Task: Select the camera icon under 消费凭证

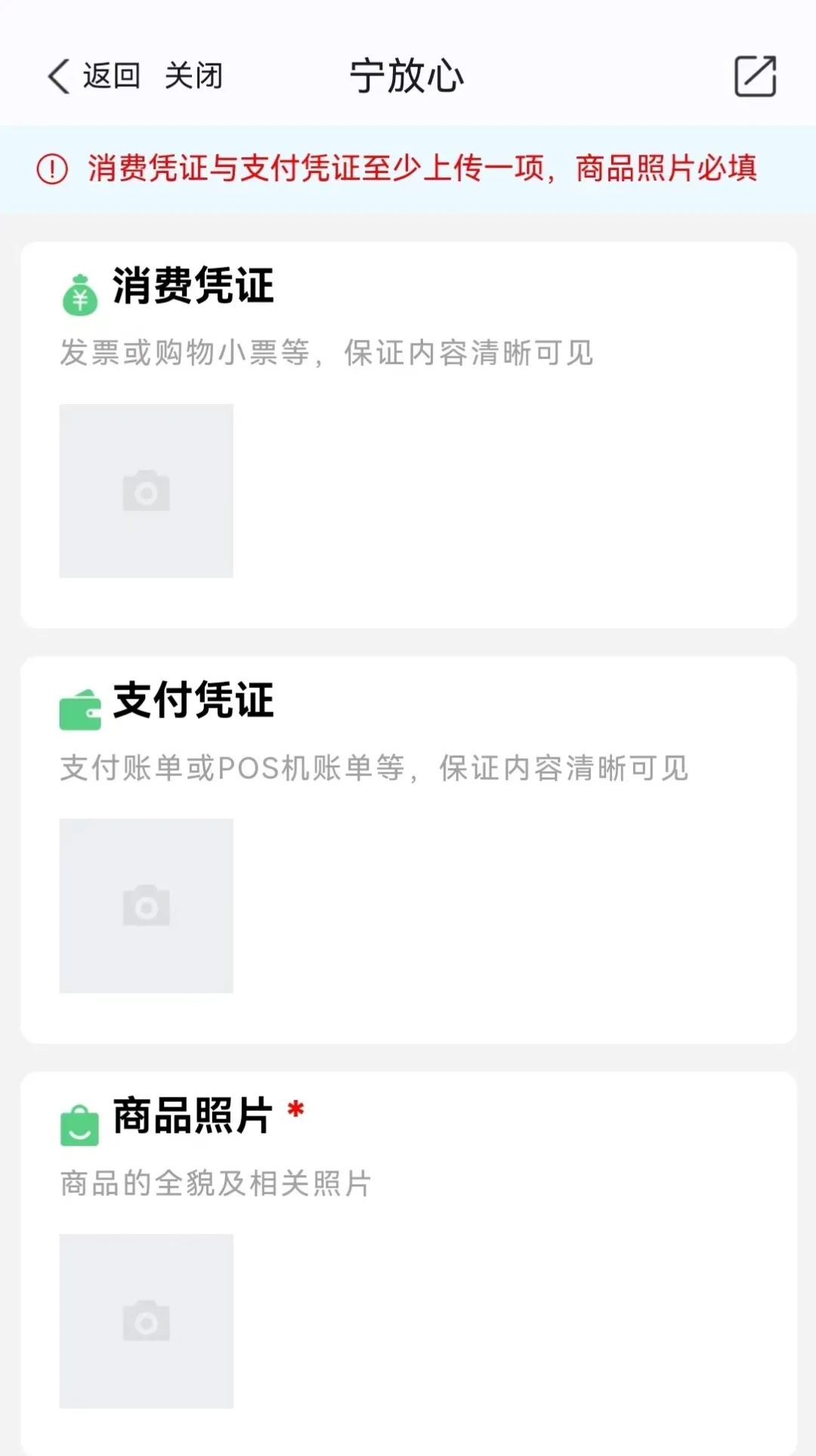Action: pyautogui.click(x=146, y=489)
